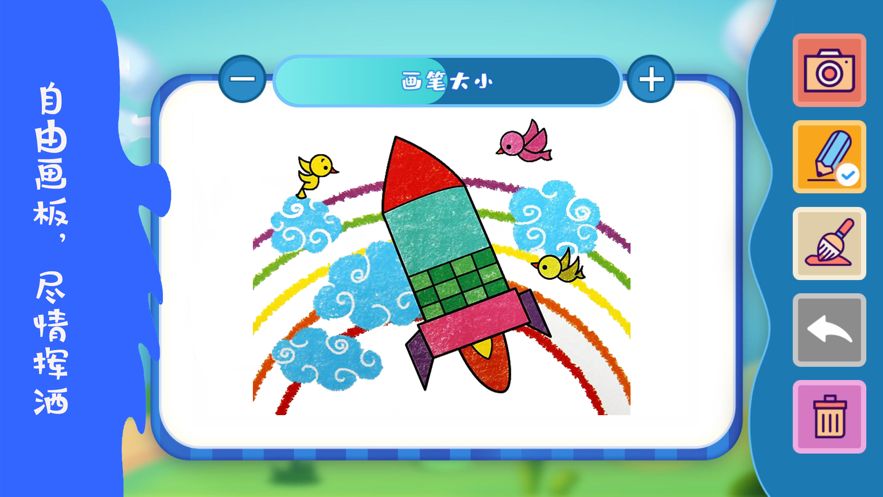The height and width of the screenshot is (497, 883).
Task: Take a snapshot with the camera icon
Action: 829,70
